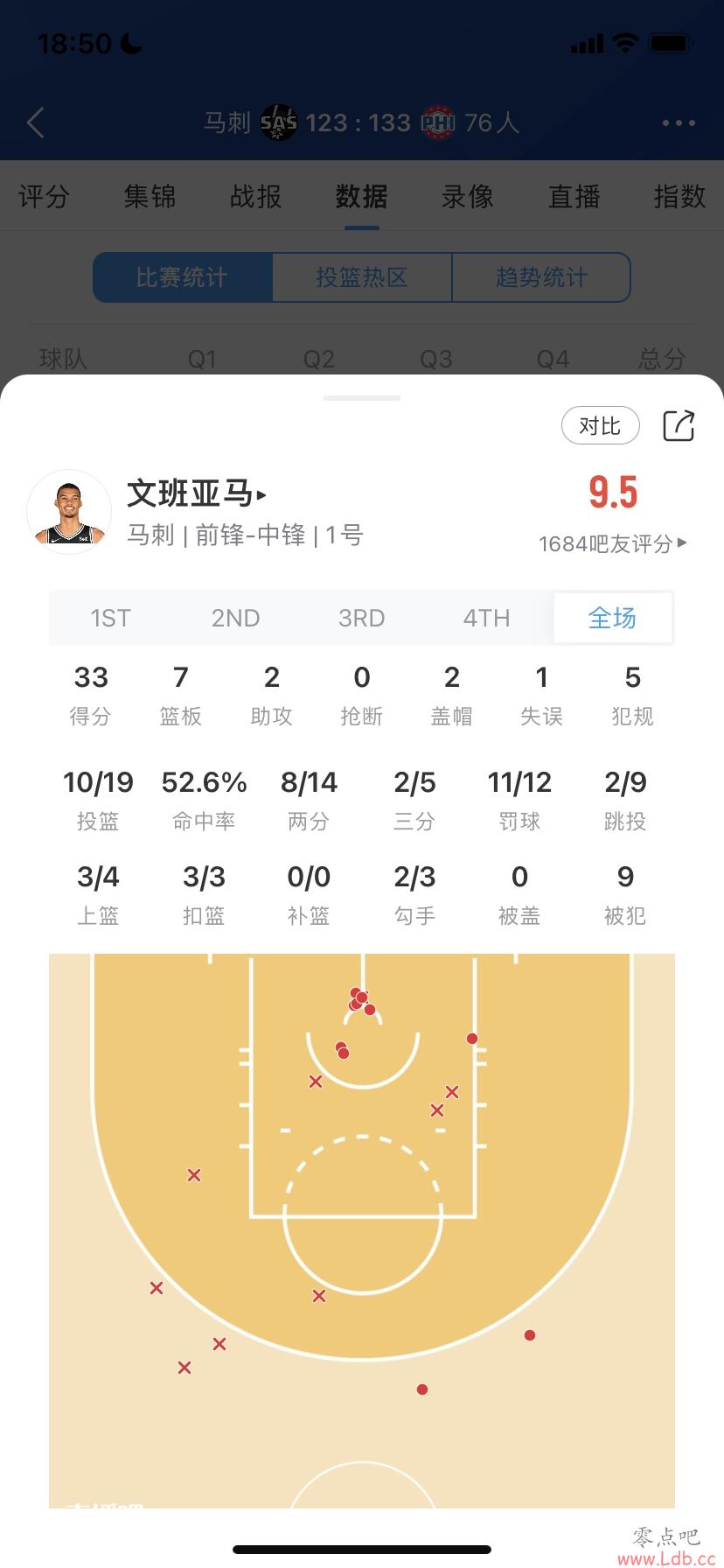The height and width of the screenshot is (1568, 724).
Task: Go to the 直播 live tab
Action: tap(574, 196)
